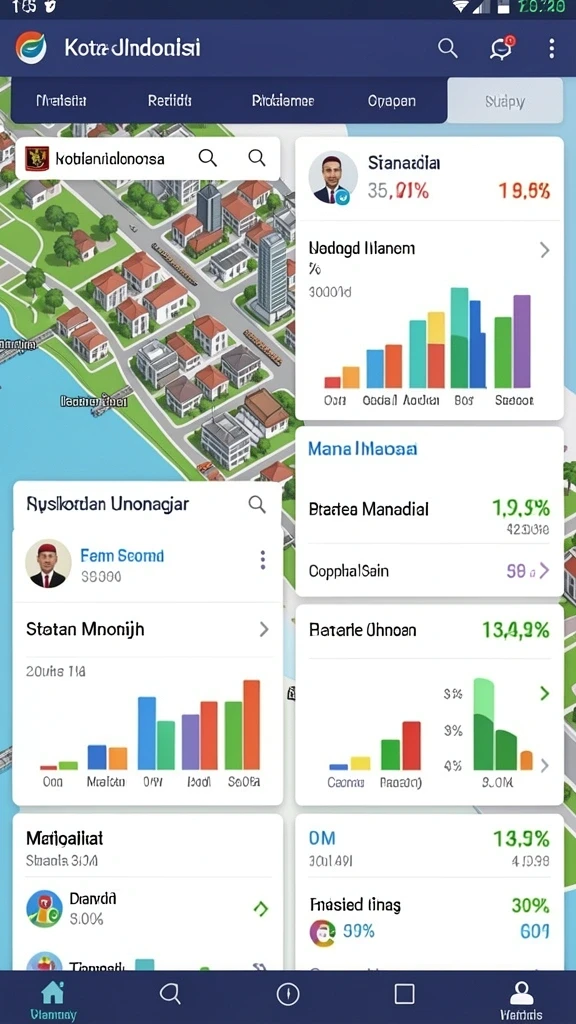The width and height of the screenshot is (576, 1024).
Task: Open the Dravdi row under Matjoalirat
Action: pos(148,908)
